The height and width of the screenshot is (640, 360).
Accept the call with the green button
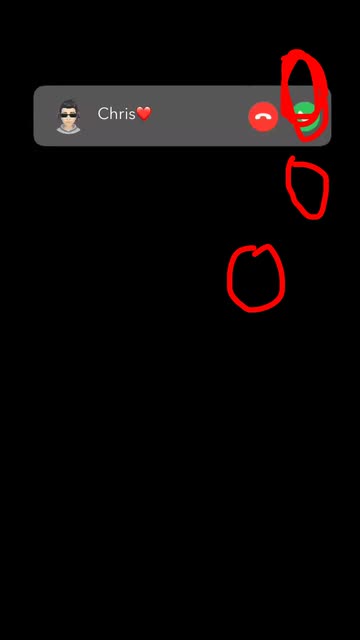(x=307, y=117)
